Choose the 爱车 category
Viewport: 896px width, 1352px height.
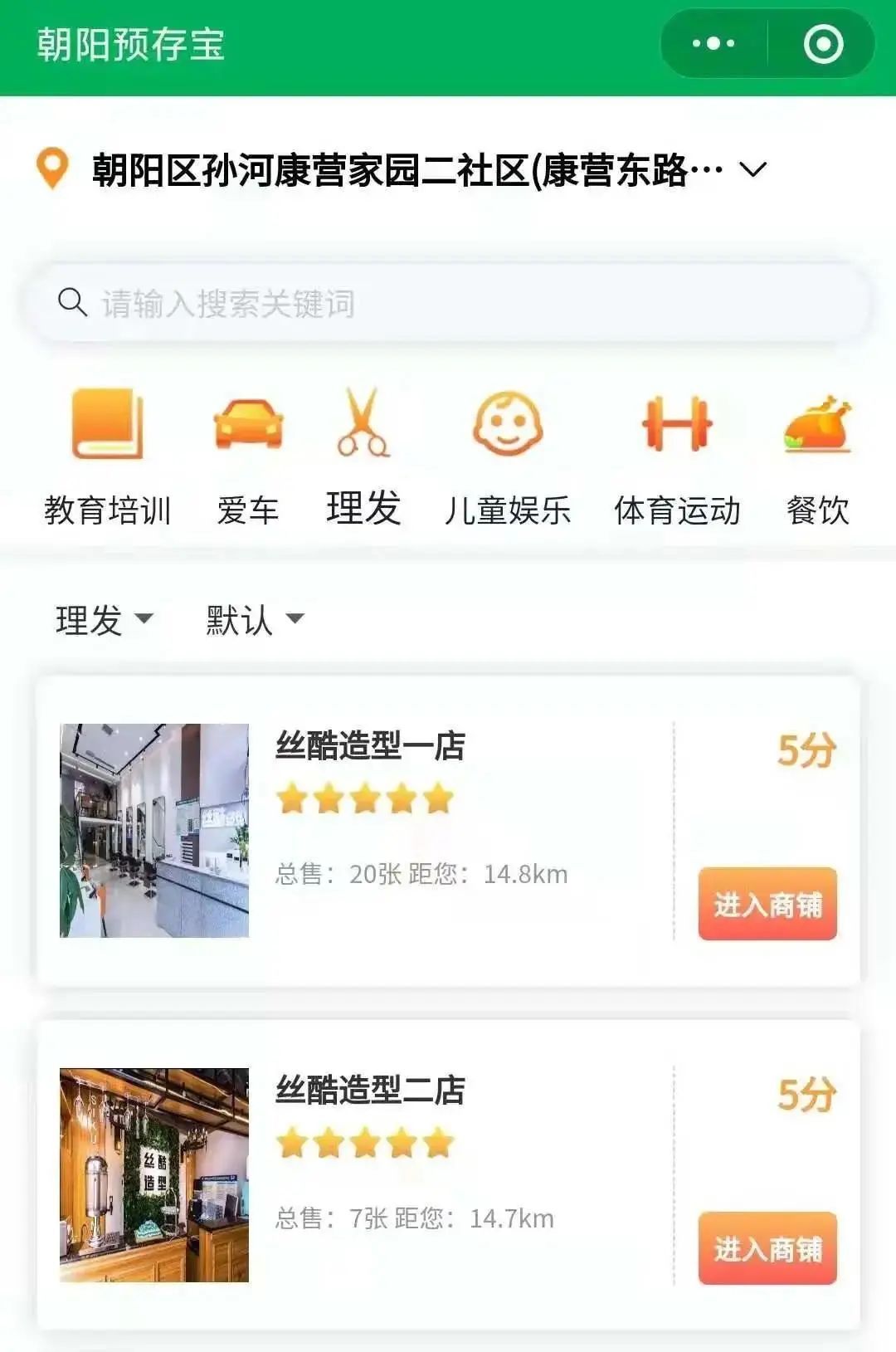coord(248,456)
